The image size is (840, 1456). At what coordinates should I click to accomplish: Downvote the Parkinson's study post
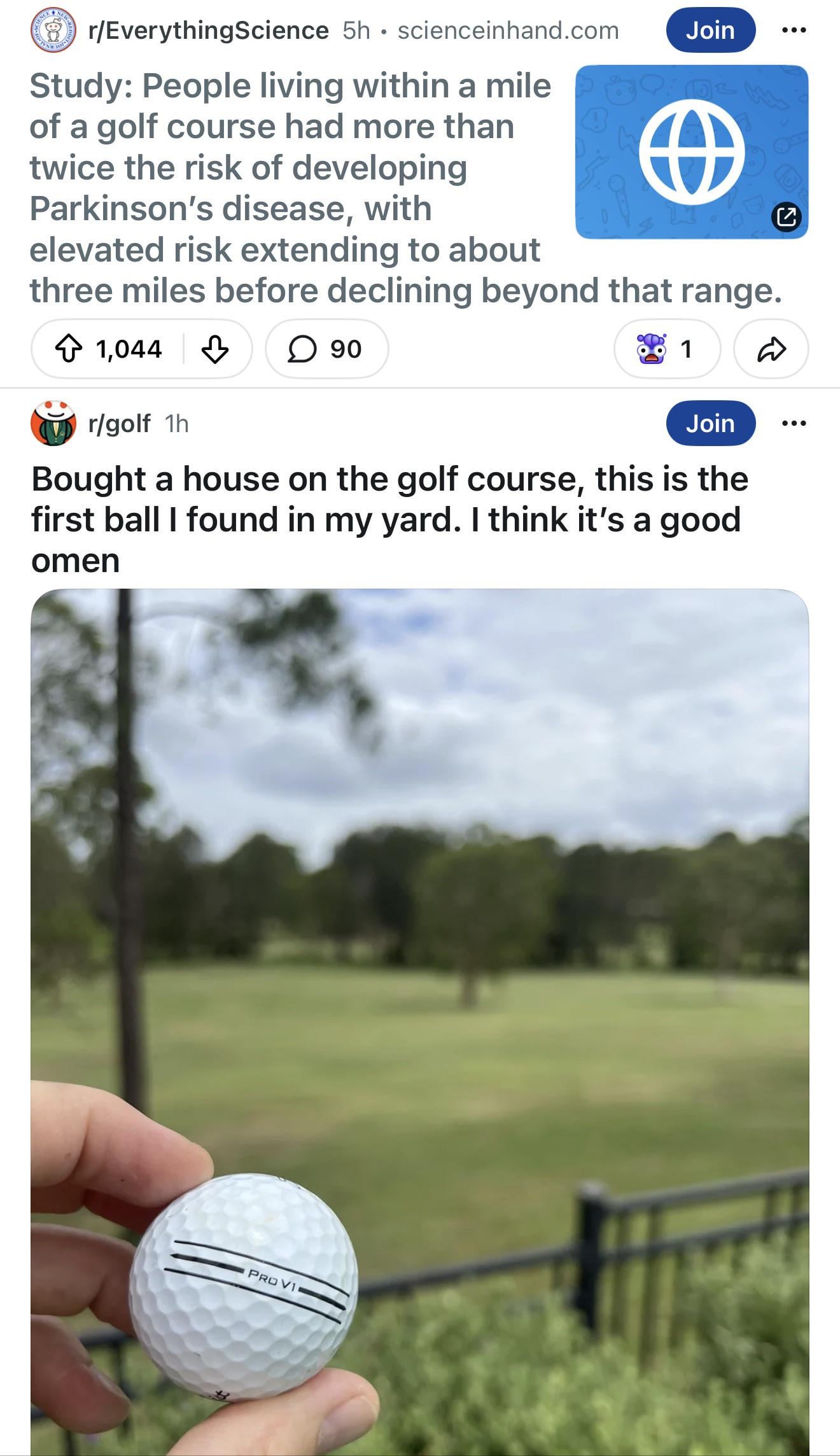(214, 349)
